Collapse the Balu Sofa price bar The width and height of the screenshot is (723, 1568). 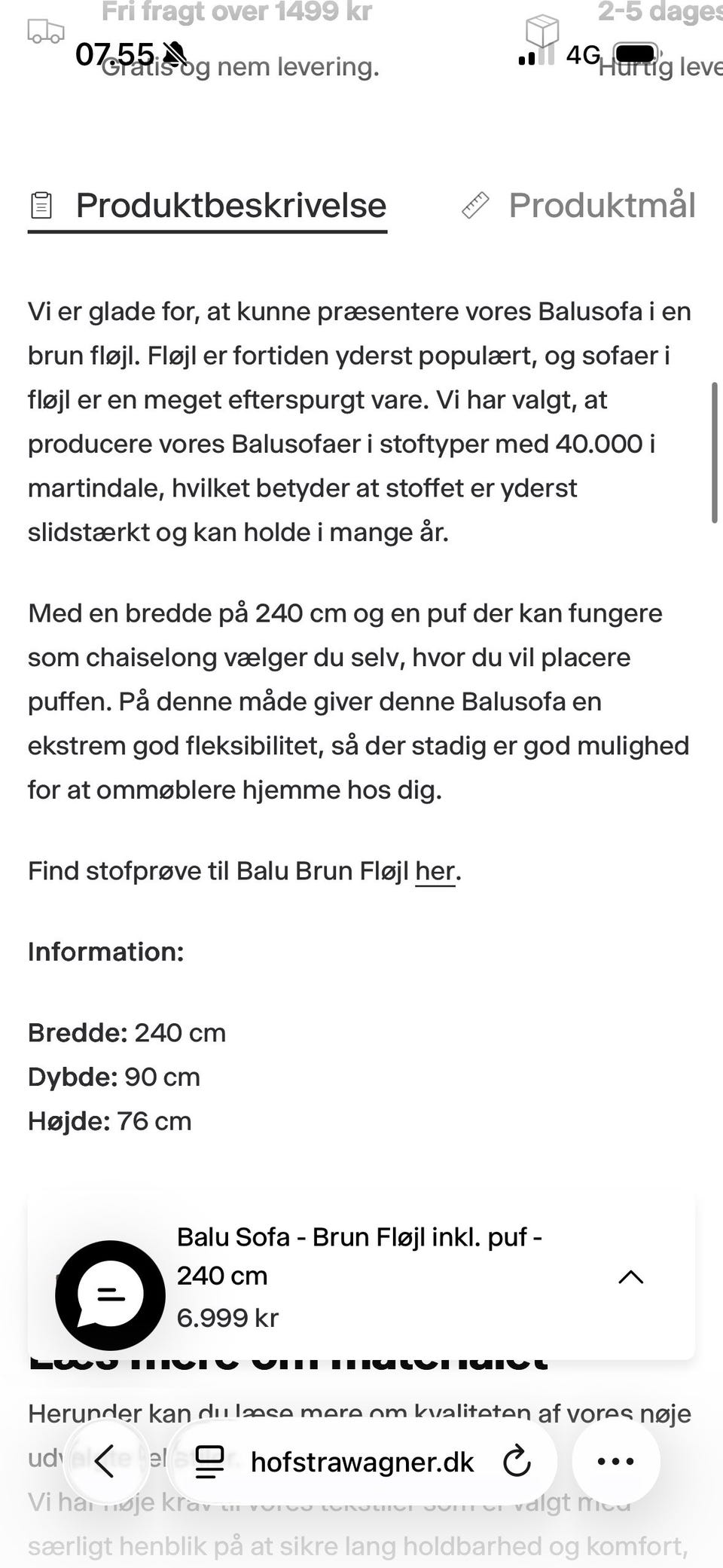click(633, 1277)
